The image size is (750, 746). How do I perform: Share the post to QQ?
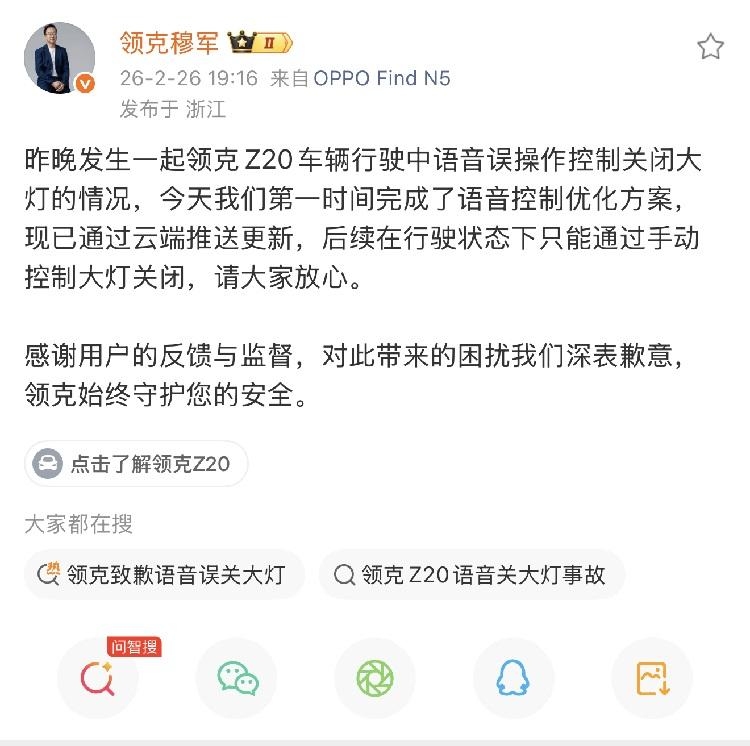[513, 679]
